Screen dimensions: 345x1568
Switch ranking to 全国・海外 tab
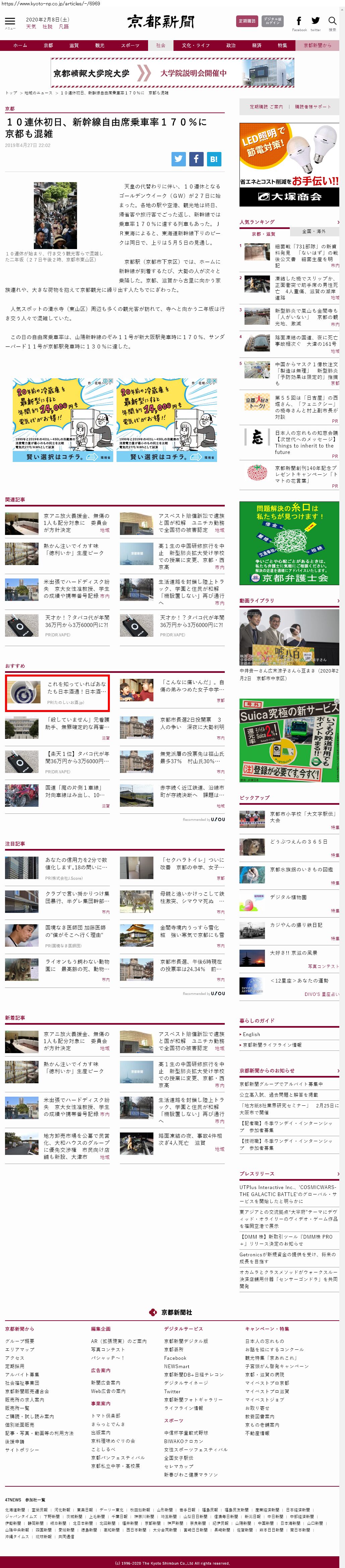[314, 232]
